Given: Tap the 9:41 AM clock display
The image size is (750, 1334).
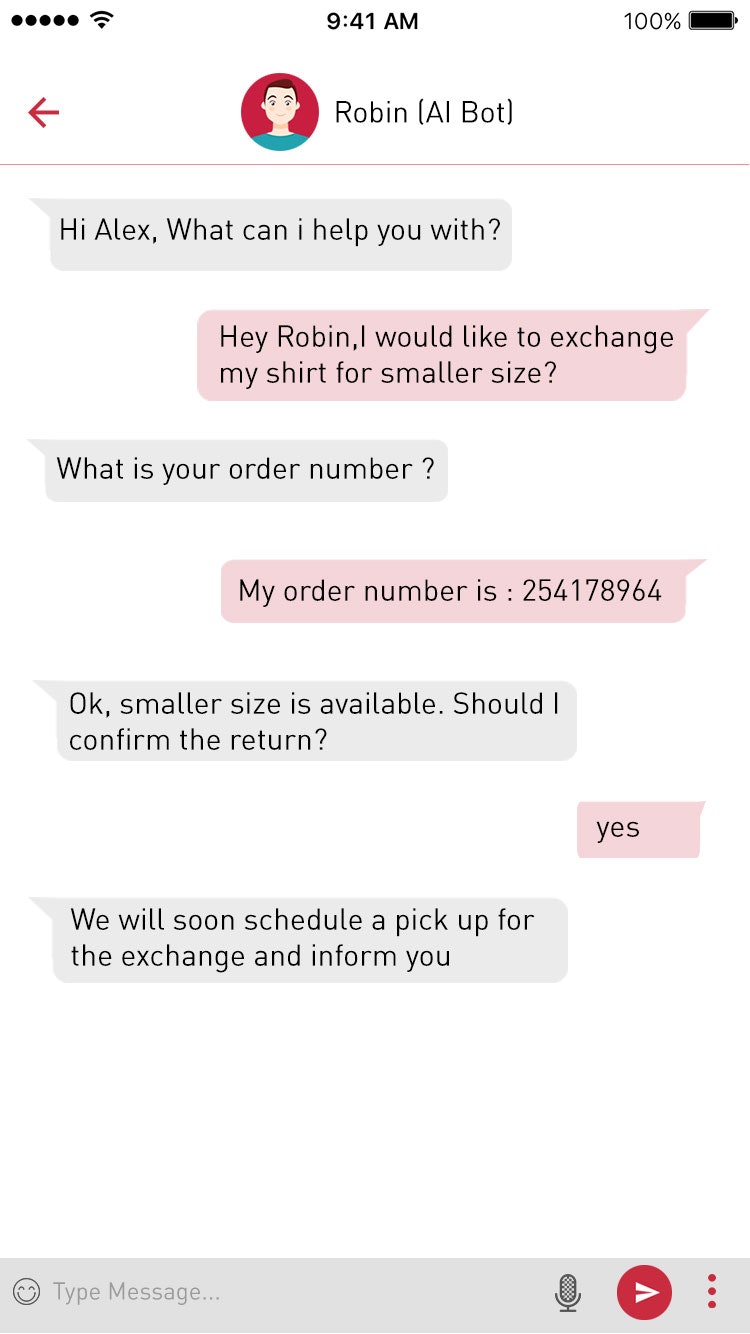Looking at the screenshot, I should [x=373, y=20].
